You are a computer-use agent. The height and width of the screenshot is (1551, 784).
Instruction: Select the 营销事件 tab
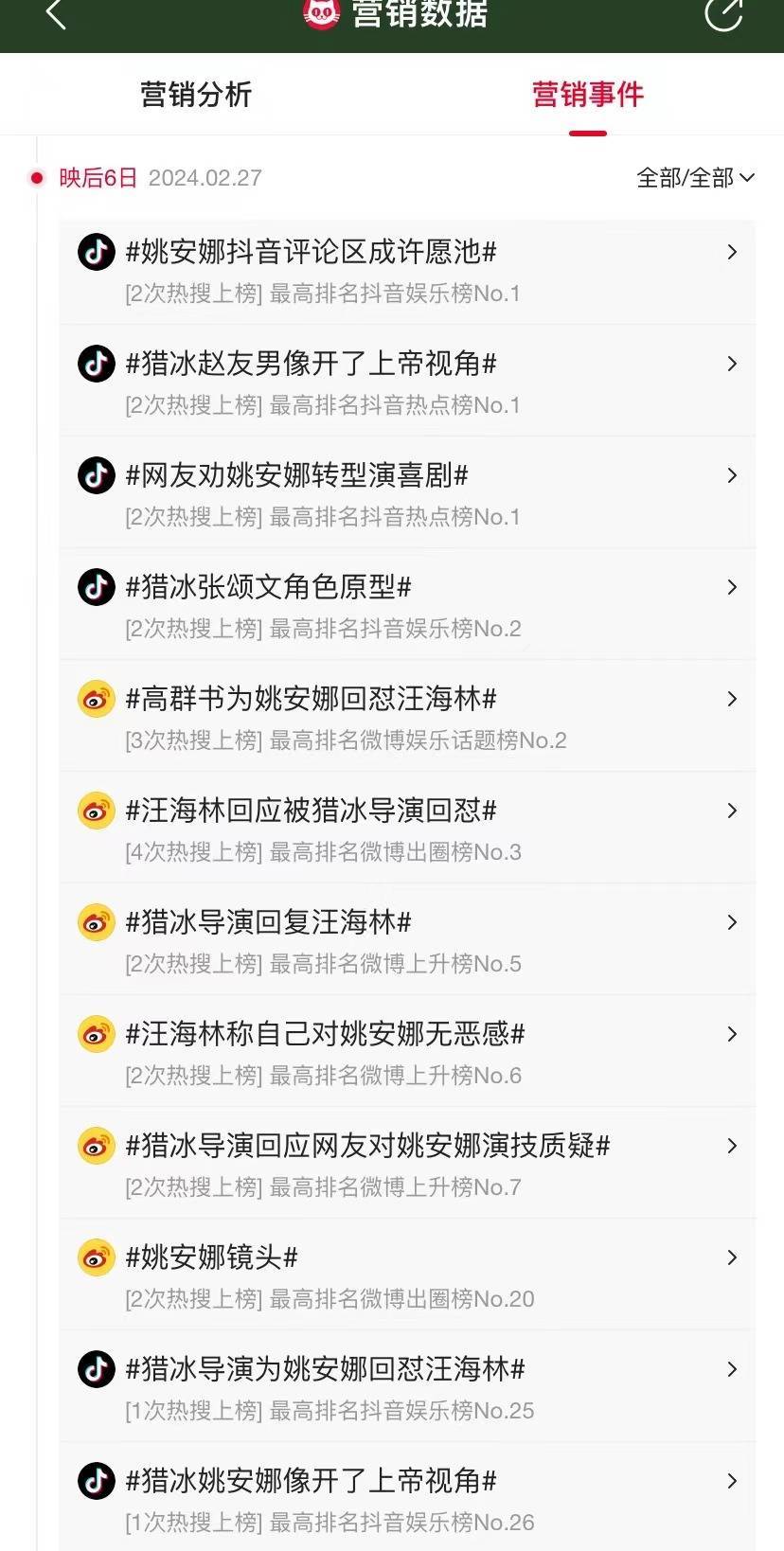[x=587, y=94]
